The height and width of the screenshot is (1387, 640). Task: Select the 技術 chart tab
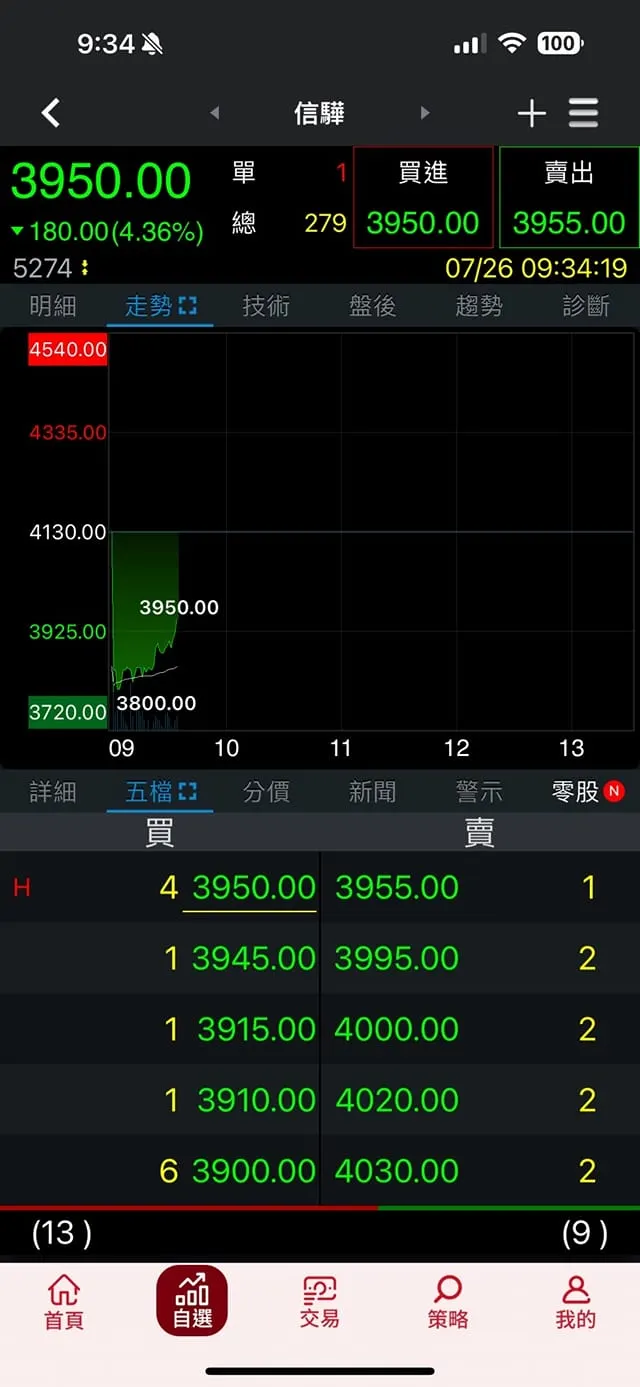[266, 306]
